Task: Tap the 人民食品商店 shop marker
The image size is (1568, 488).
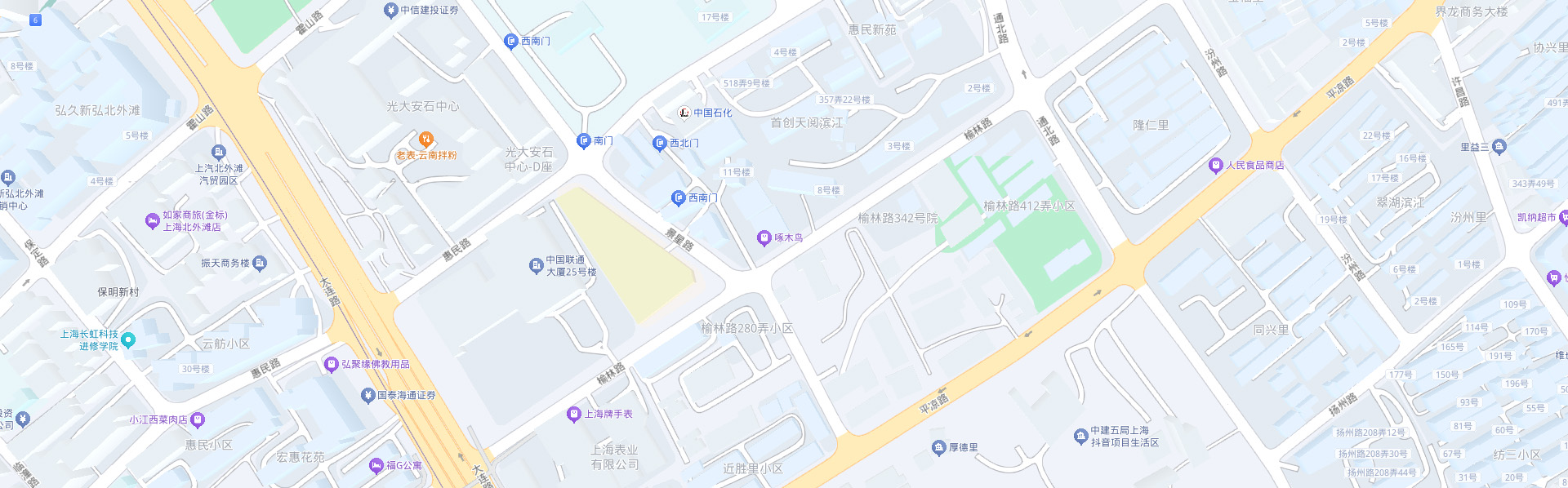Action: coord(1215,166)
